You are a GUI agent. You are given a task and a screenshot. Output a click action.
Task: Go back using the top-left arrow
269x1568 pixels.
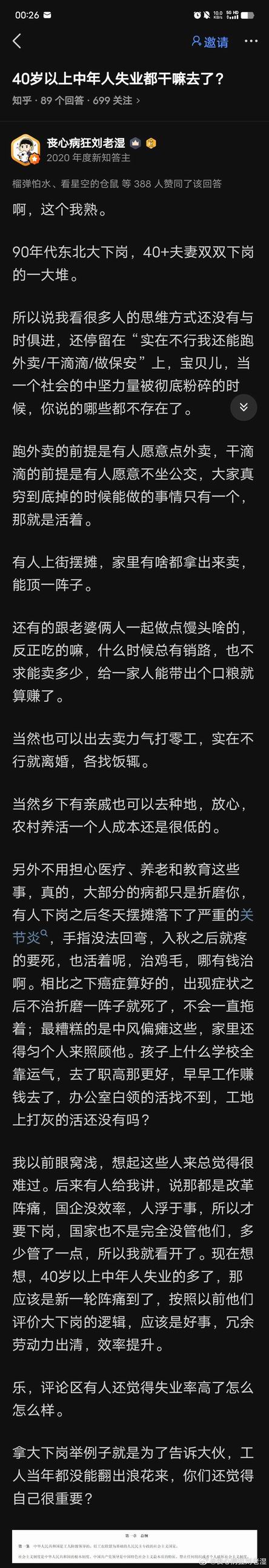[17, 41]
